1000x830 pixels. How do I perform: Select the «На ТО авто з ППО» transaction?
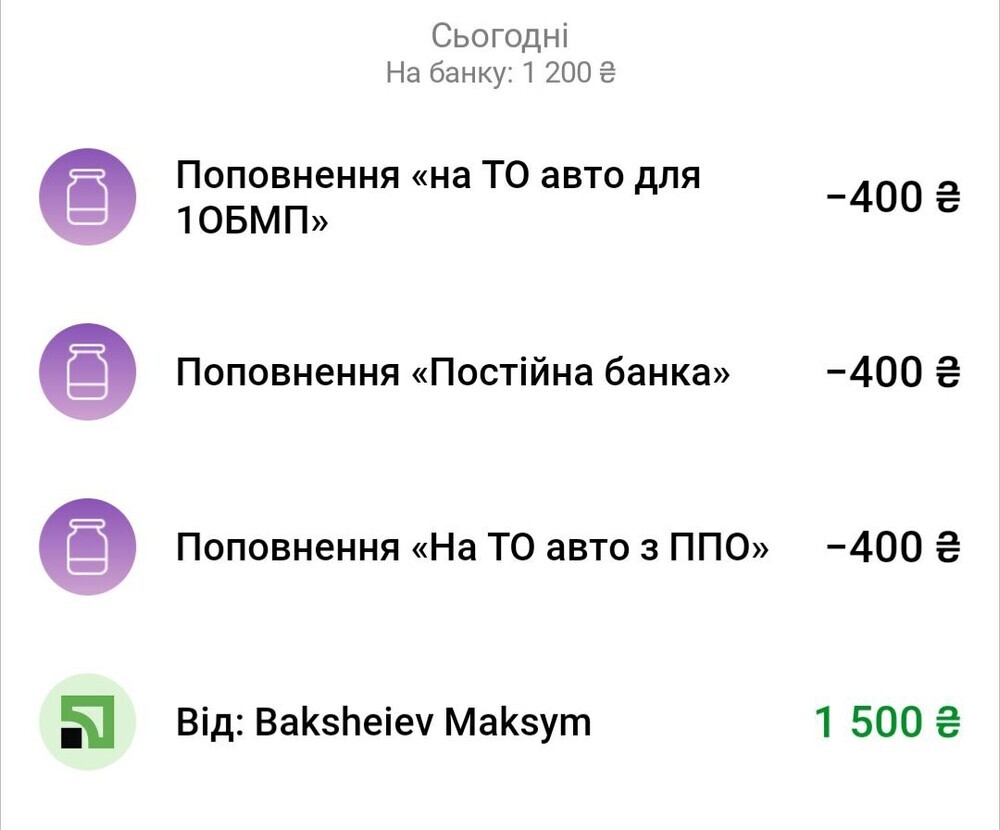(472, 547)
